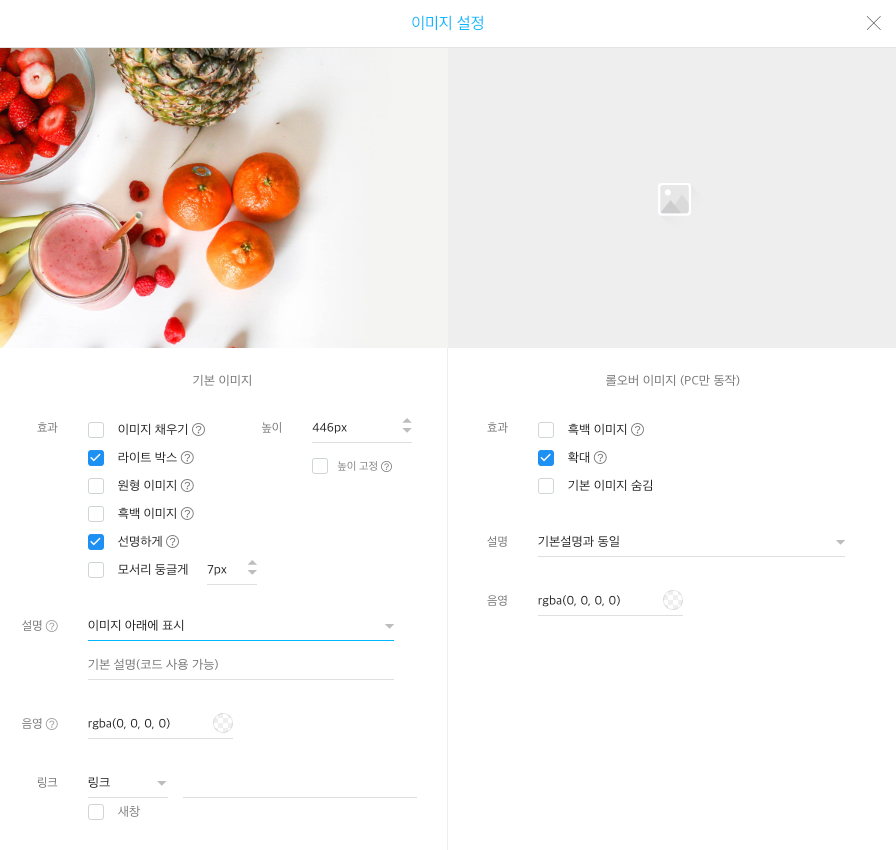Select the empty rollover image placeholder
Image resolution: width=896 pixels, height=850 pixels.
674,199
